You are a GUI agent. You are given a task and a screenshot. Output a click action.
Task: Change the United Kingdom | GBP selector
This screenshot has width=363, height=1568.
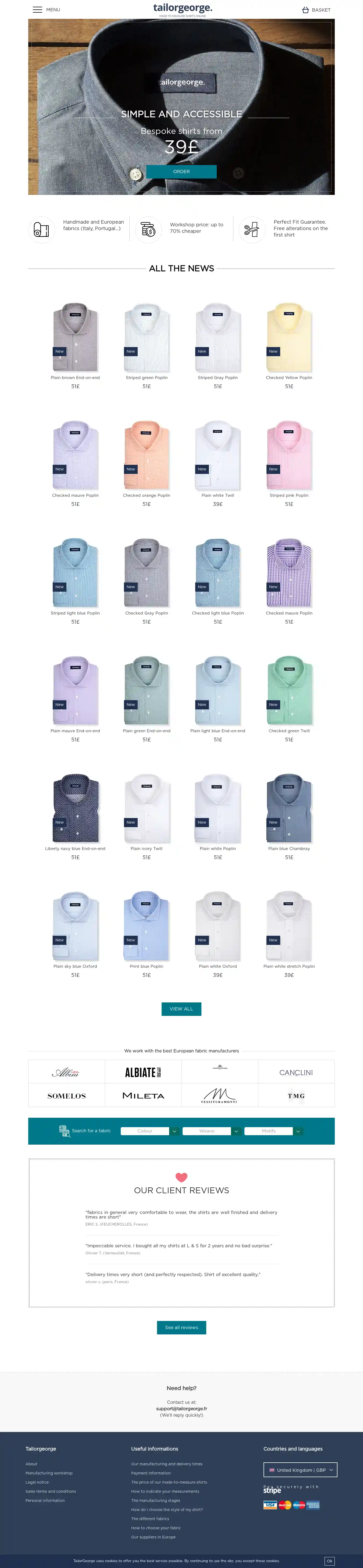point(300,1470)
